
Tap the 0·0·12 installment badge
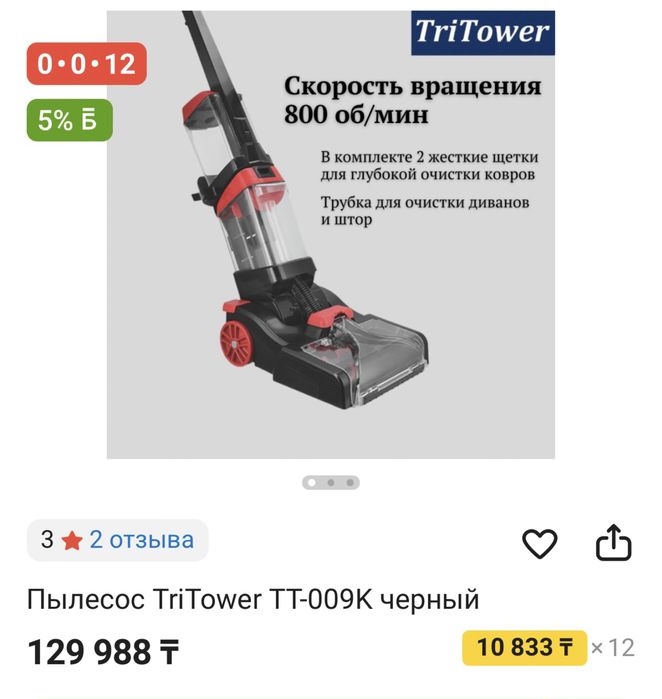coord(86,64)
